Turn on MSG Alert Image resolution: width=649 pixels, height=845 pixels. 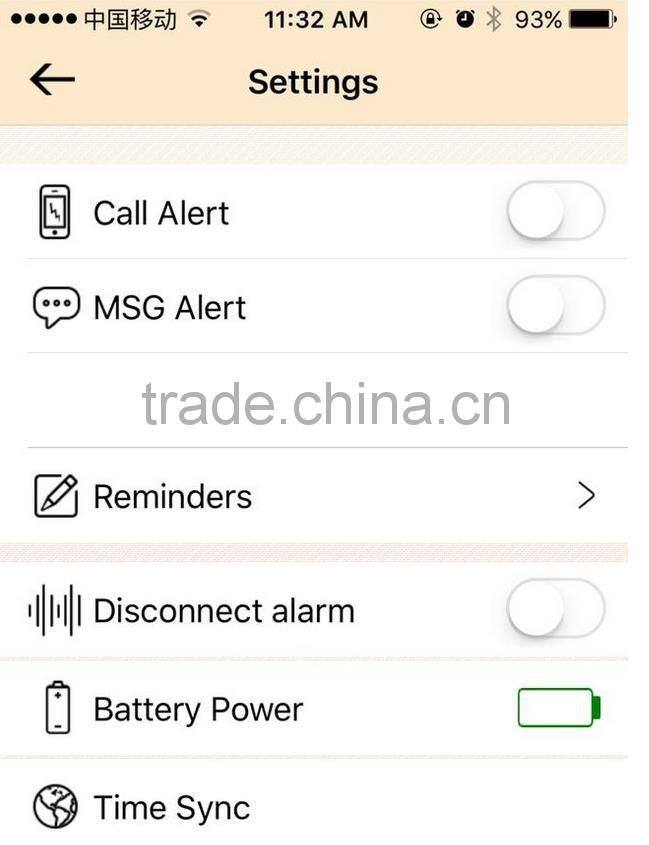[x=555, y=306]
